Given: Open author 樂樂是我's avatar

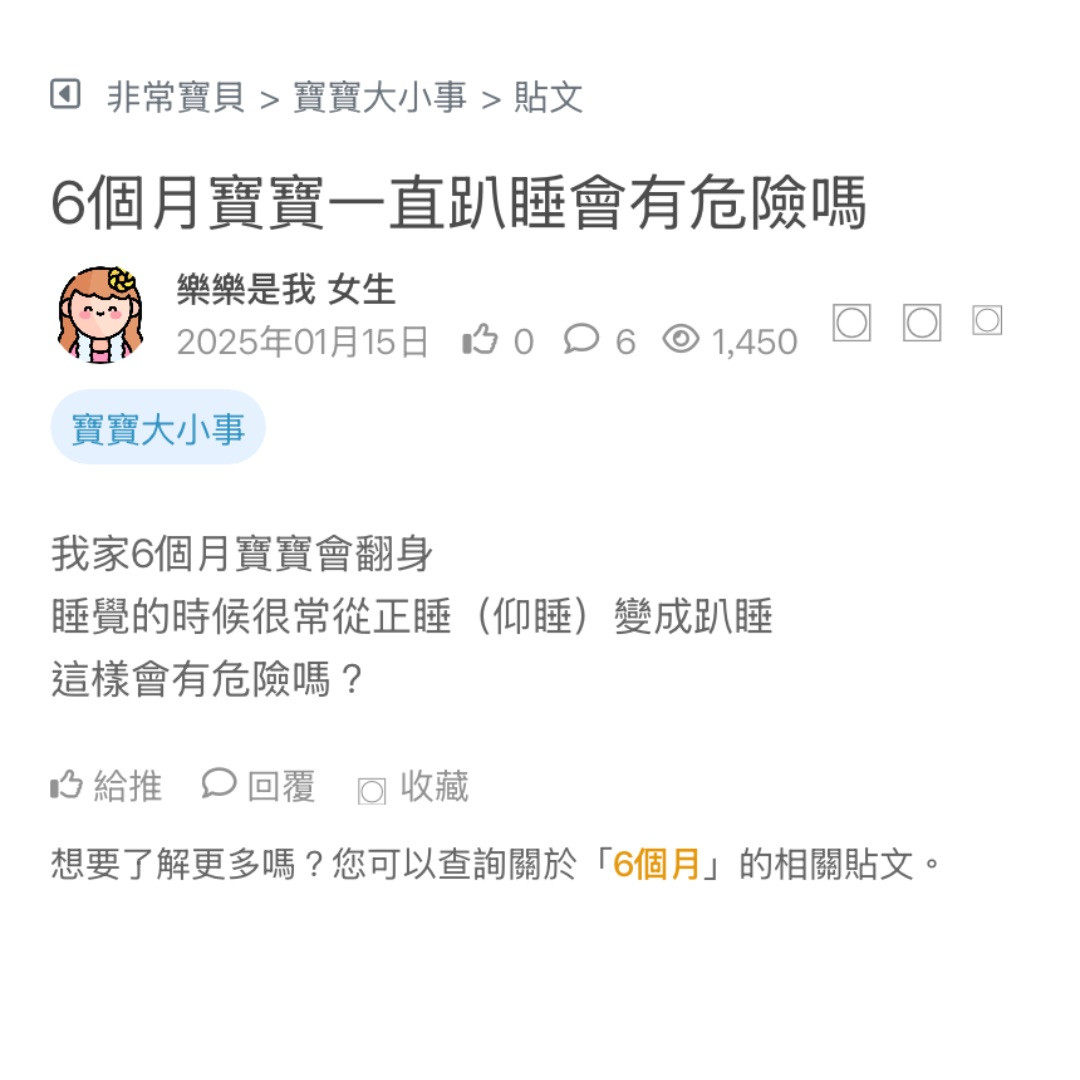Looking at the screenshot, I should 101,315.
